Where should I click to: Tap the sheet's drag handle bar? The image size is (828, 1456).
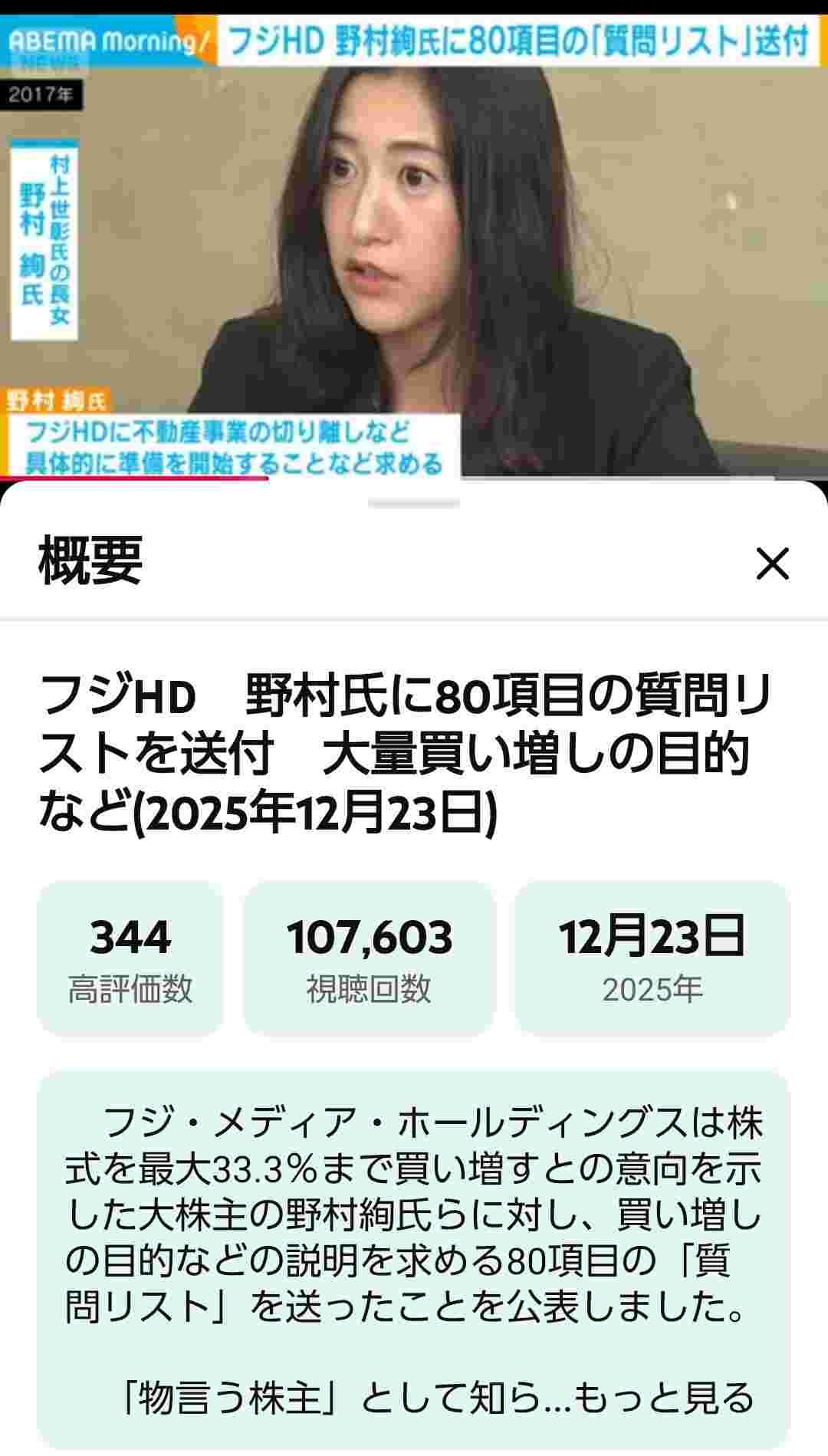[x=414, y=504]
